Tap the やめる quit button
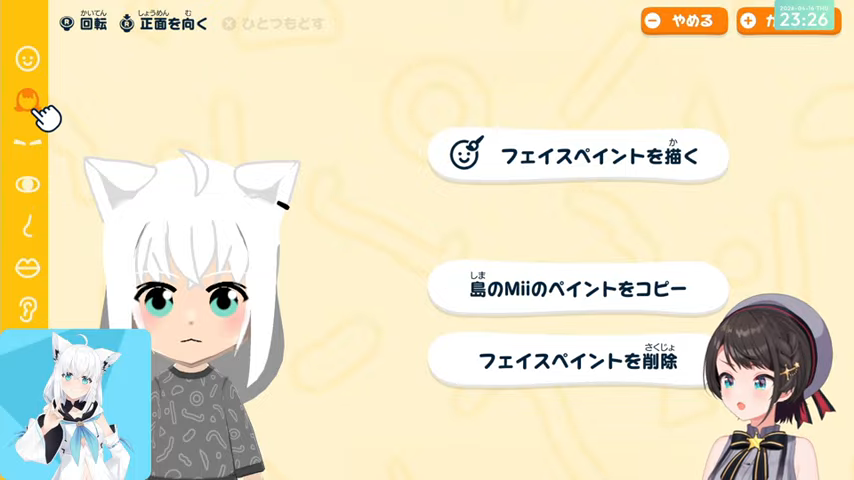Image resolution: width=854 pixels, height=480 pixels. (x=684, y=20)
